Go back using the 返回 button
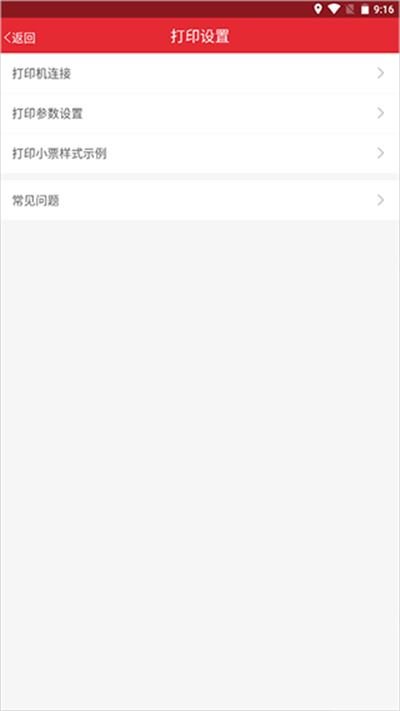Viewport: 400px width, 711px height. click(20, 38)
